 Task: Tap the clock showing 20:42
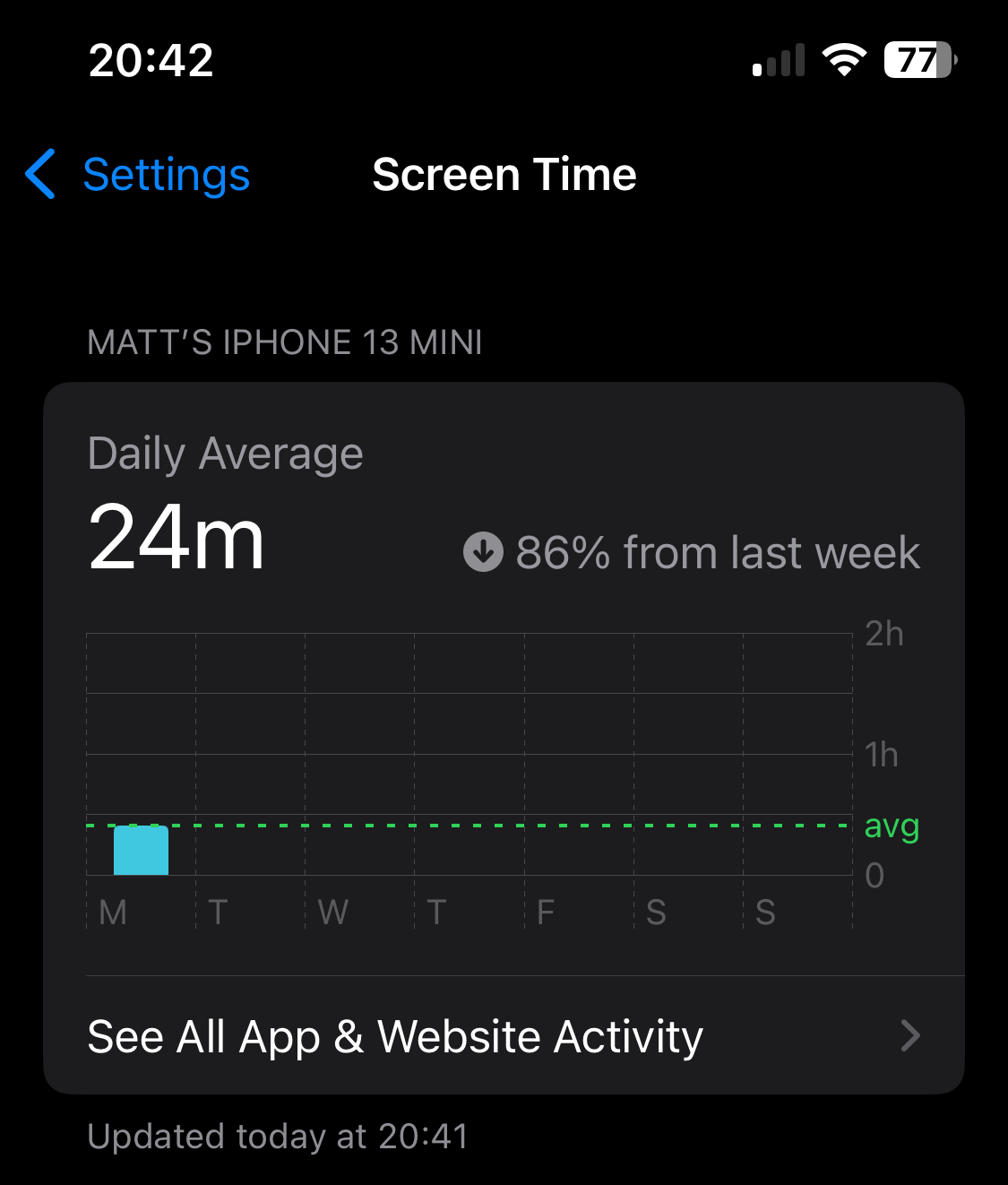tap(151, 59)
